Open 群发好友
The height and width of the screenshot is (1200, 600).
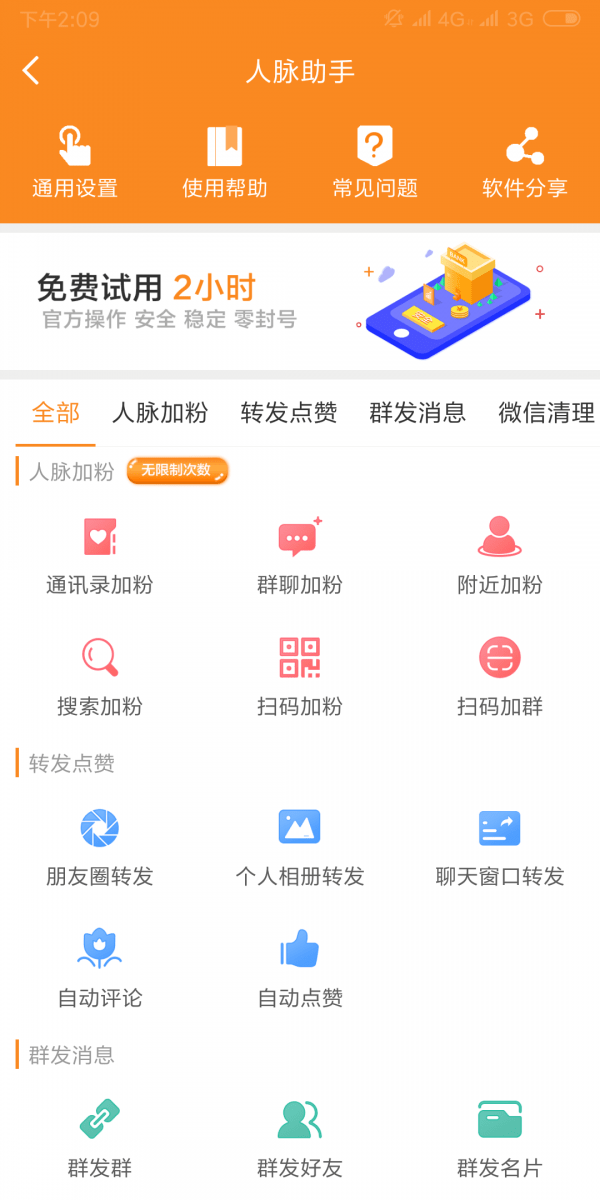[x=300, y=1138]
